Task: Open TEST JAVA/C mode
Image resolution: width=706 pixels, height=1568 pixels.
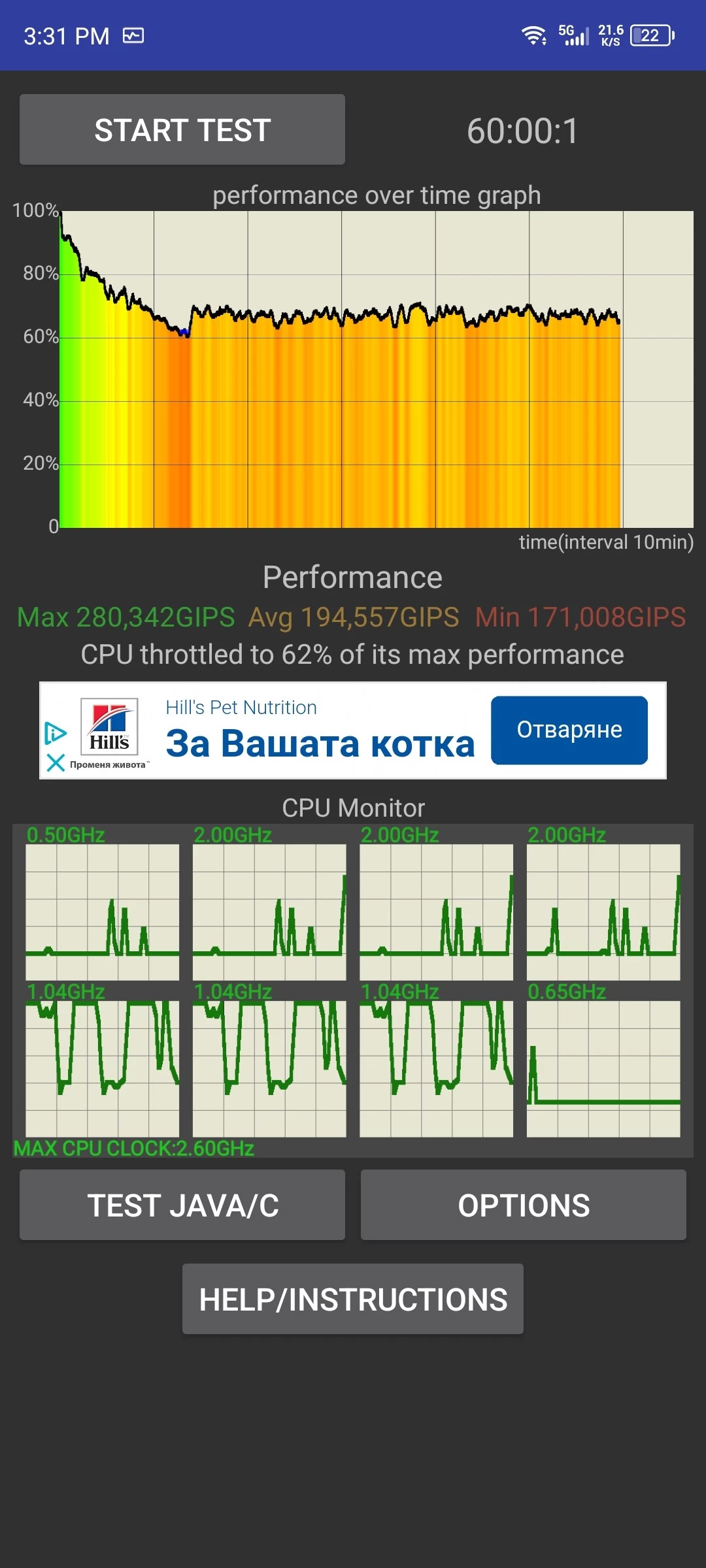Action: point(182,1205)
